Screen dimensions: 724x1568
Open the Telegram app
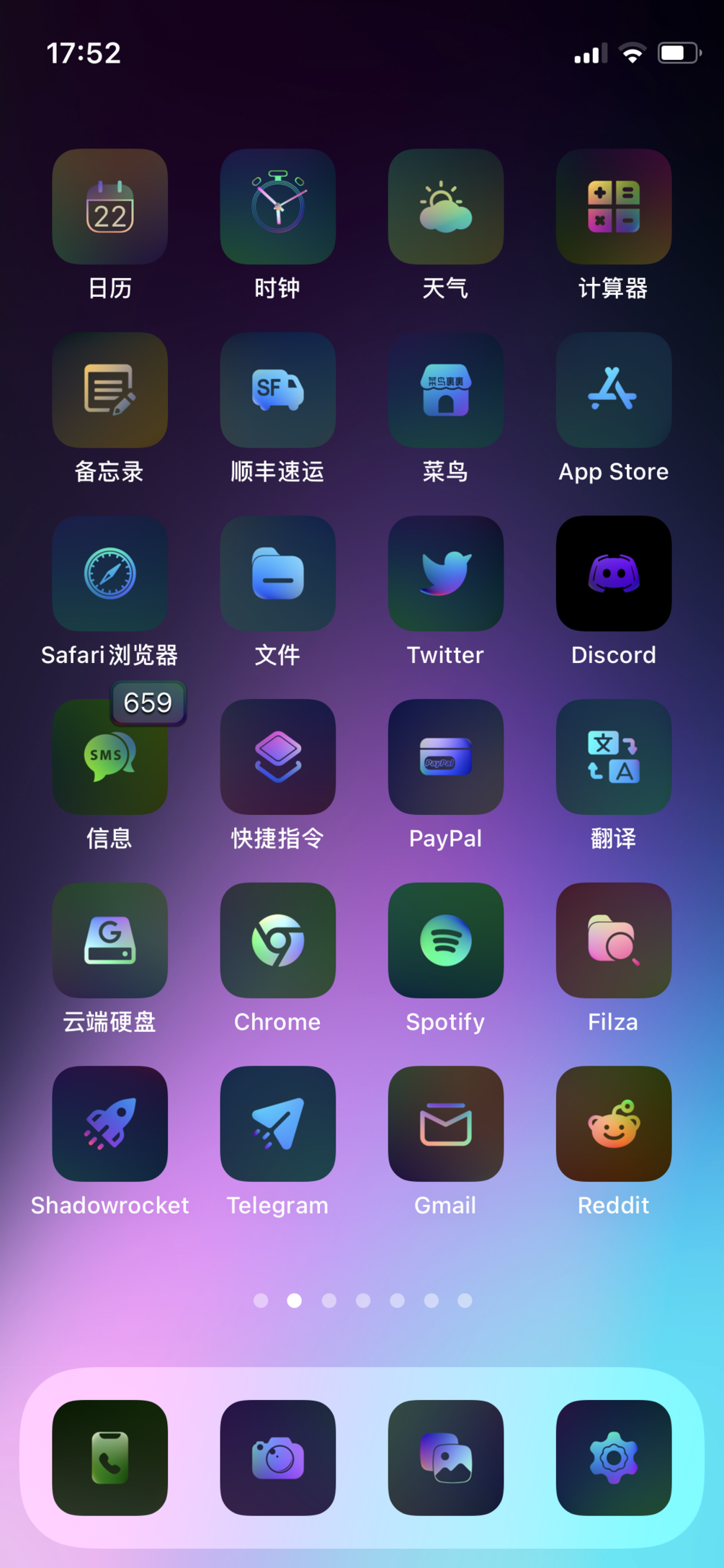[277, 1123]
